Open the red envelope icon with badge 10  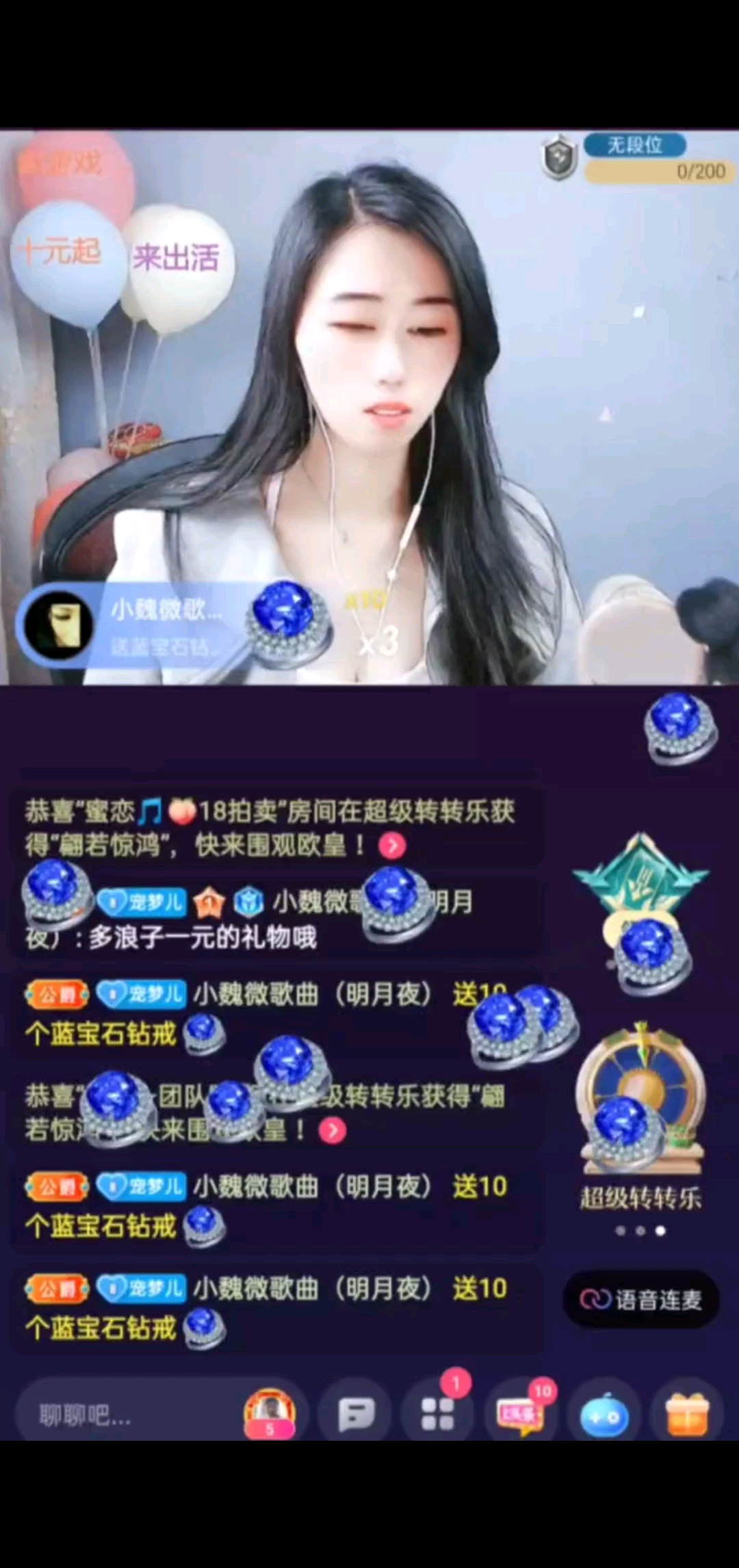click(x=520, y=1412)
